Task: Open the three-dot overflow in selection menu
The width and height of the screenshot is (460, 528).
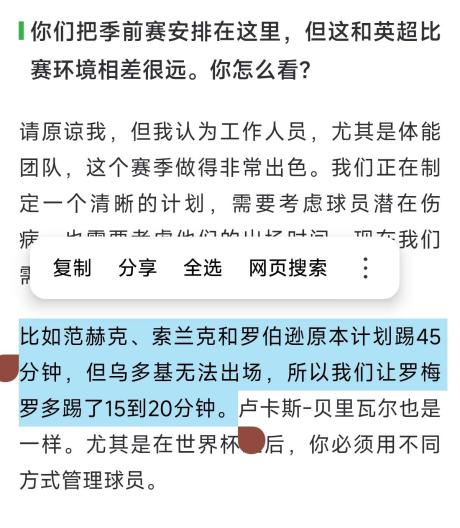Action: tap(366, 268)
